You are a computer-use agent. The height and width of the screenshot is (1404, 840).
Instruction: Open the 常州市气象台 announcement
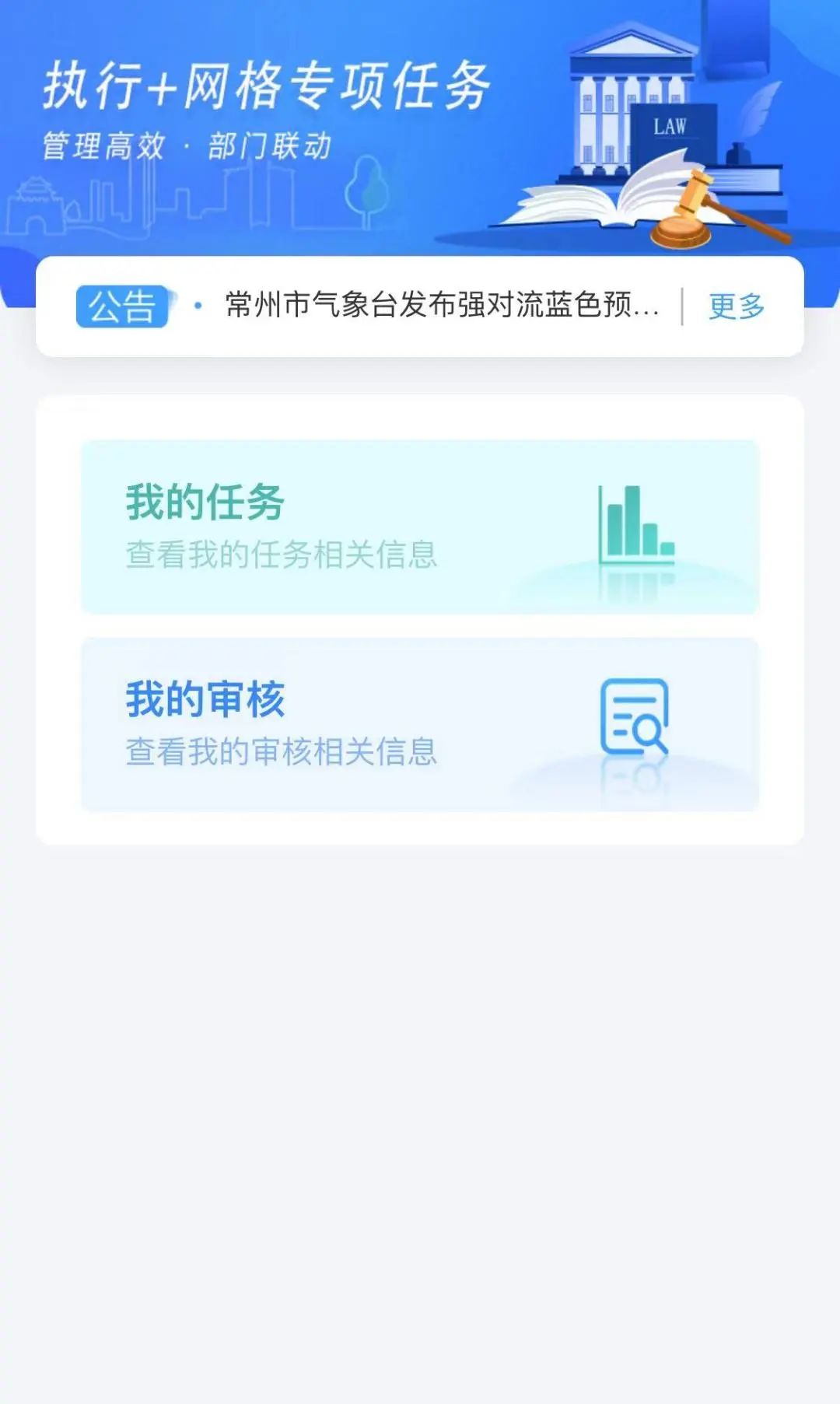[442, 306]
